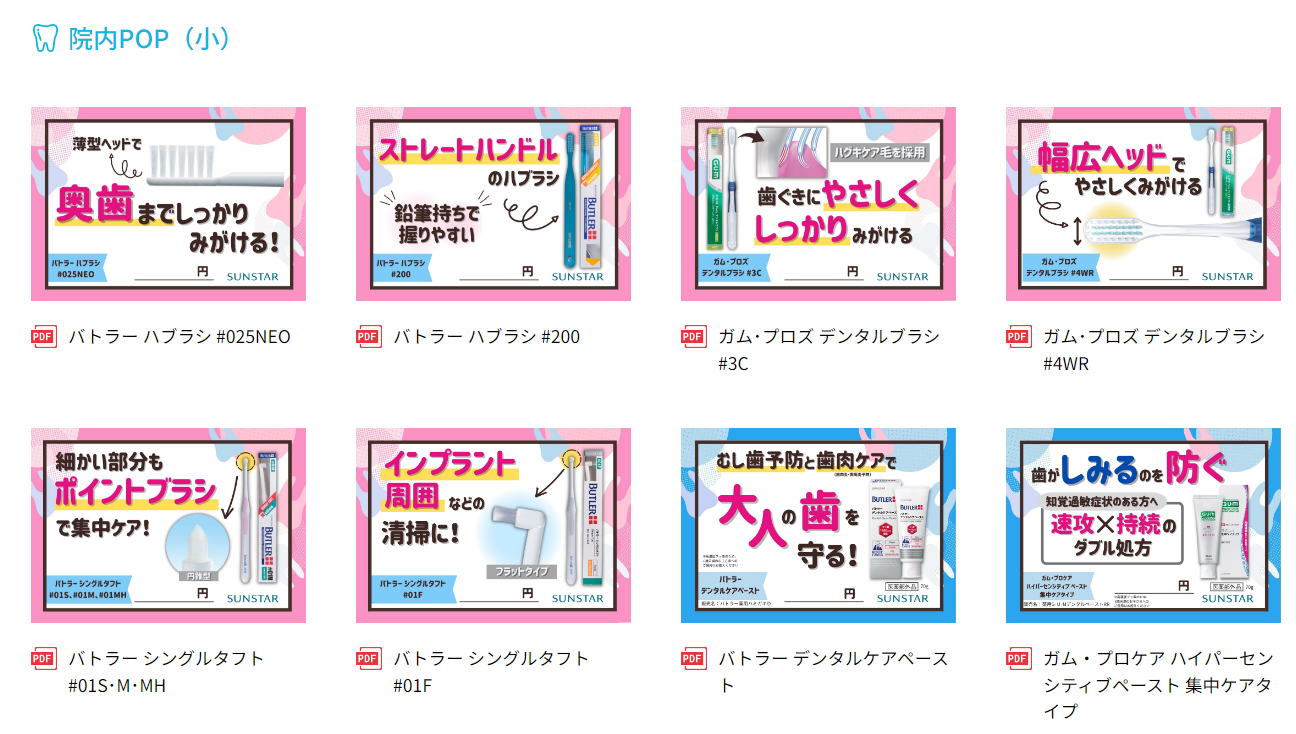Download the バトラー ハブラシ #200 PDF

coord(485,337)
